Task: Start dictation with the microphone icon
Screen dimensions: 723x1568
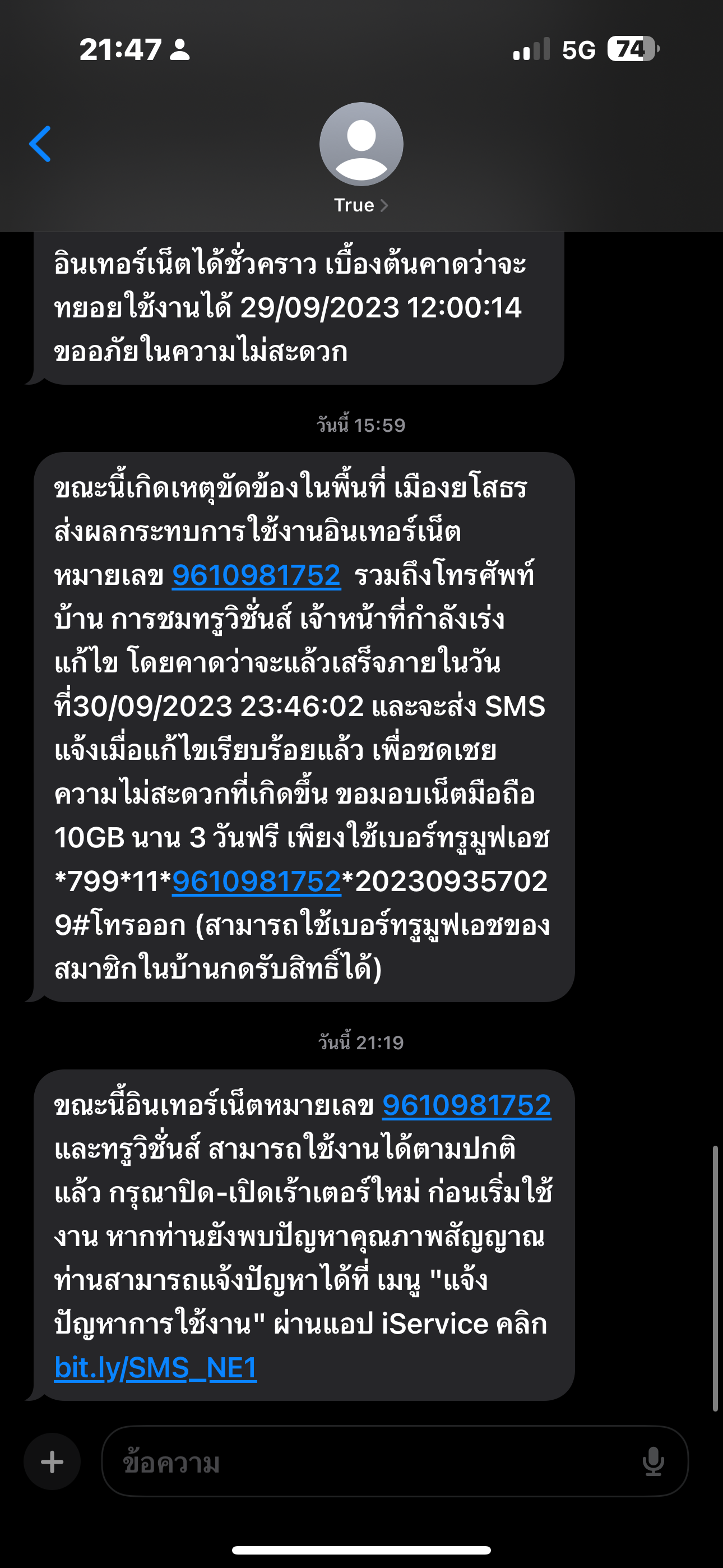Action: 653,1461
